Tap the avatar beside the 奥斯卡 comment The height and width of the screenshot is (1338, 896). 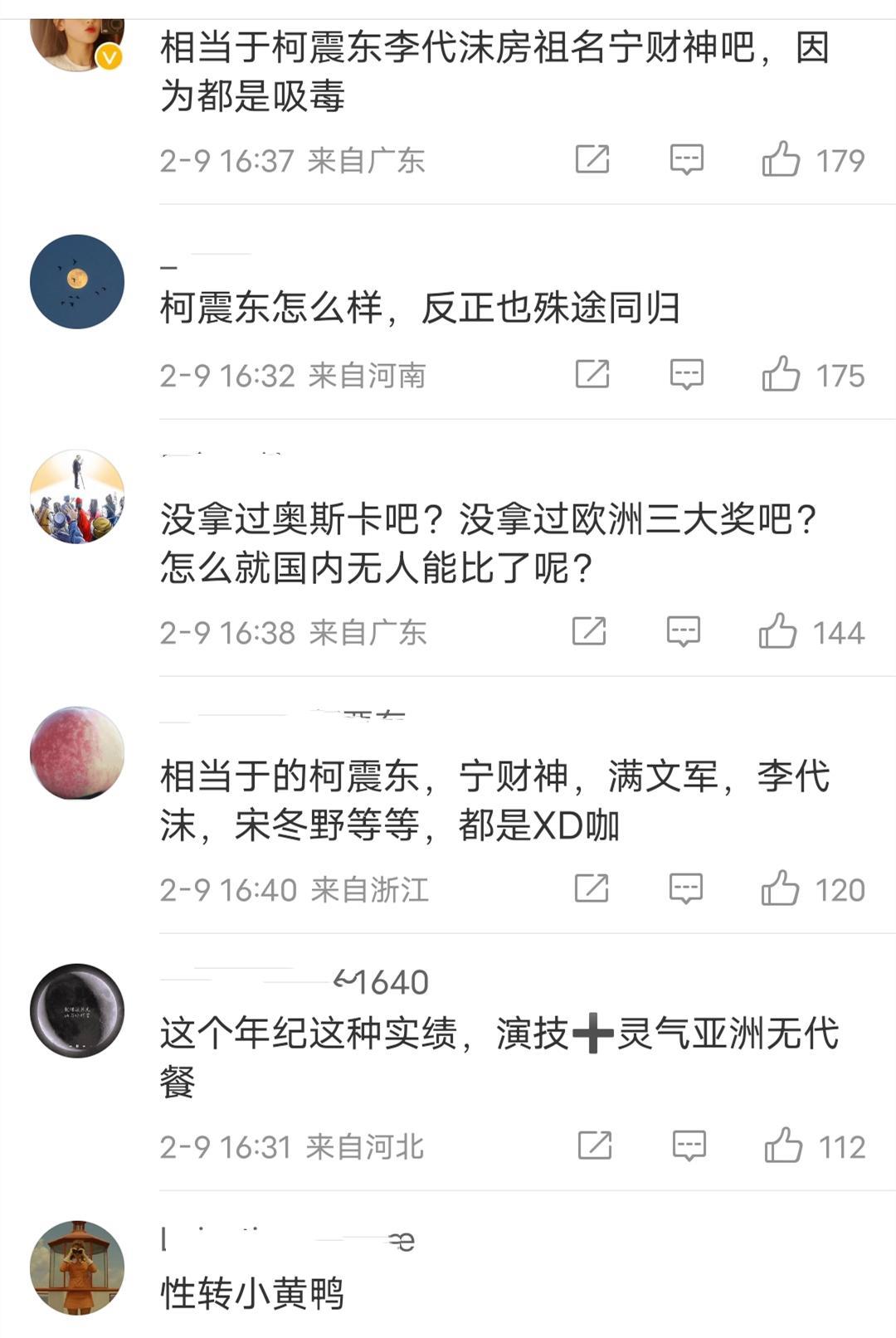pyautogui.click(x=77, y=496)
